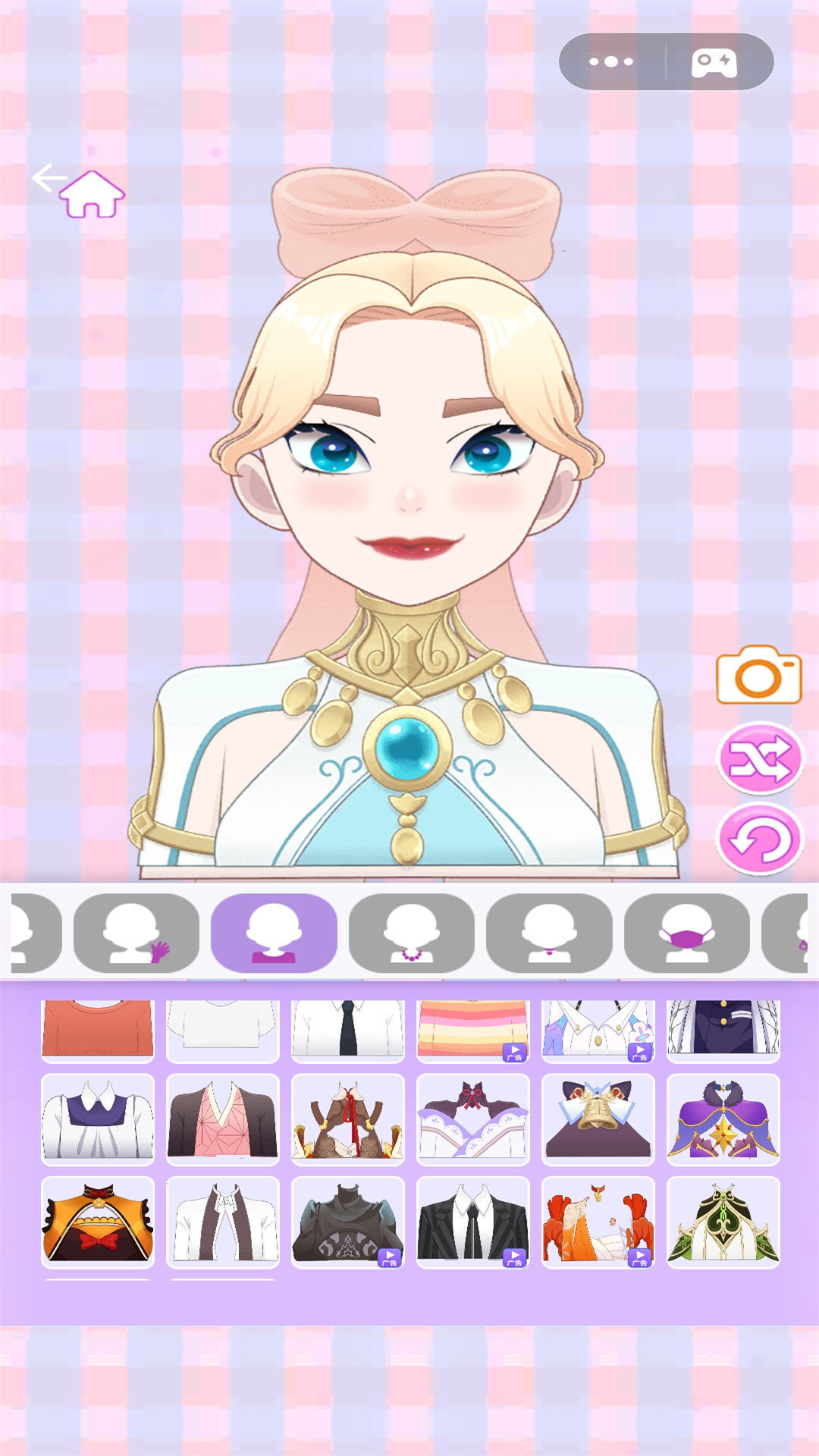Choose the black suit with tie
Viewport: 819px width, 1456px height.
coord(473,1222)
